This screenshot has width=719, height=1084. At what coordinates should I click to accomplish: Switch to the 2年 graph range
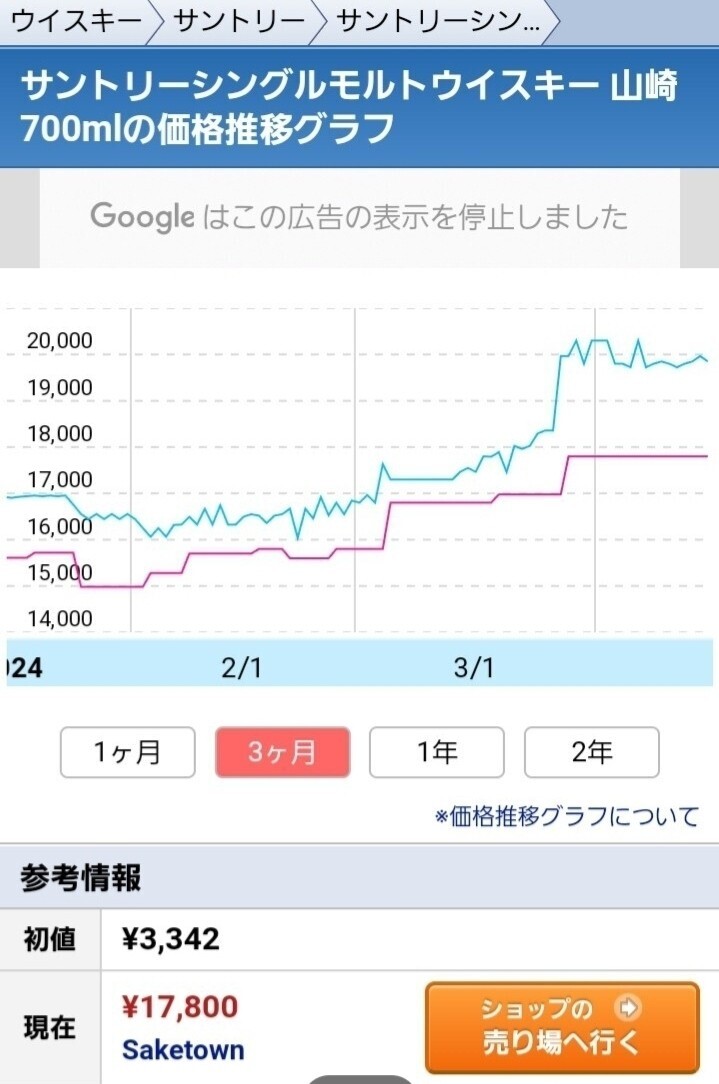[591, 752]
